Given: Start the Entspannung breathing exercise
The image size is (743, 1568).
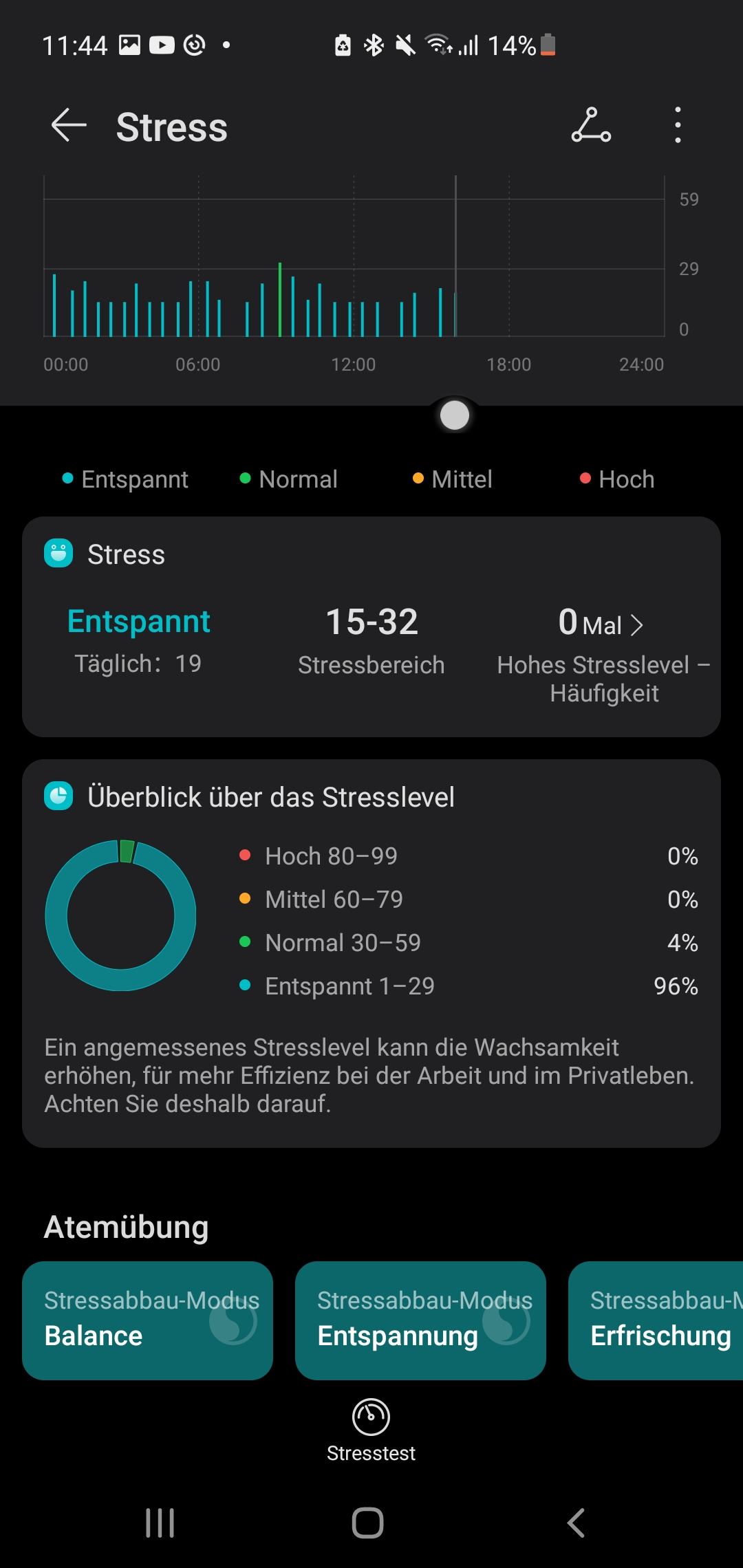Looking at the screenshot, I should click(x=420, y=1320).
